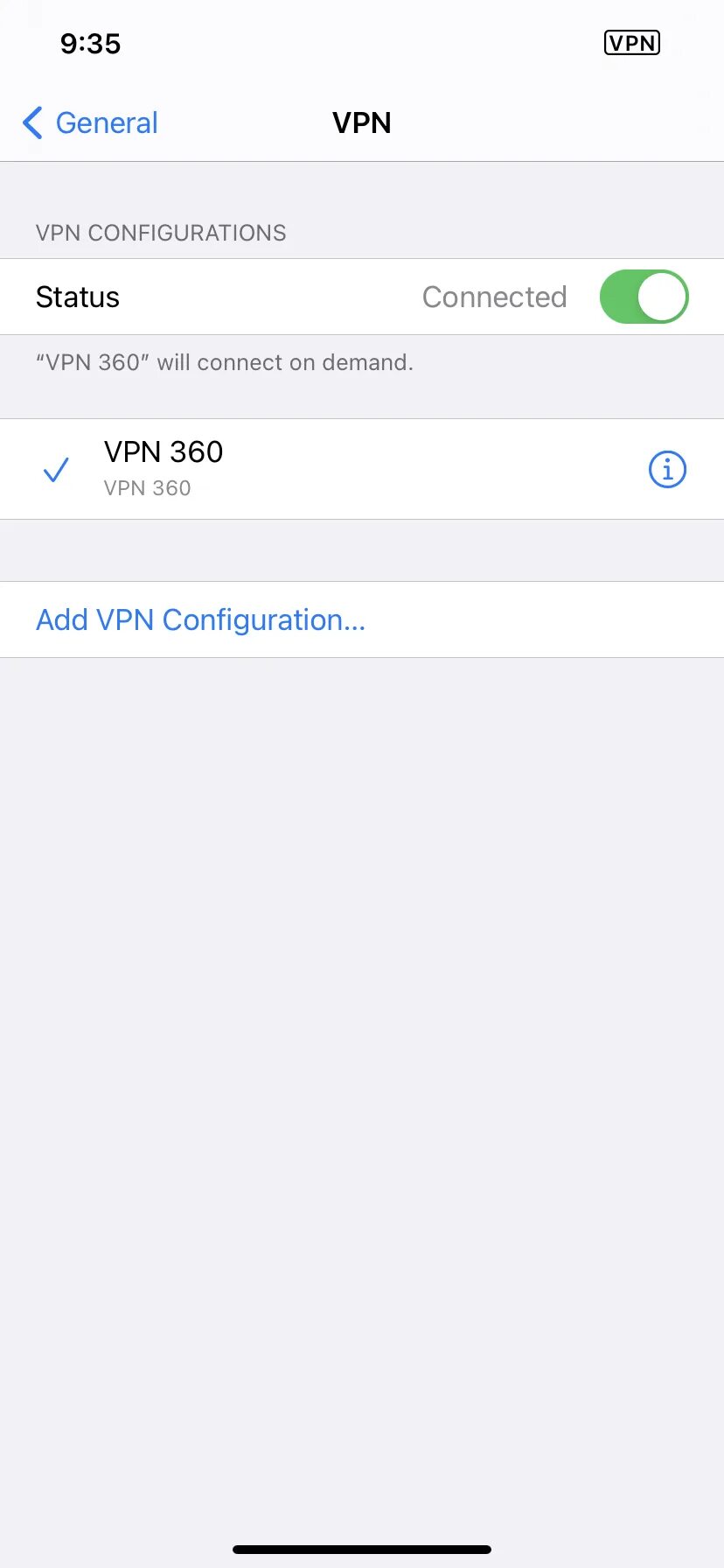
Task: Go back to General settings
Action: pyautogui.click(x=90, y=123)
